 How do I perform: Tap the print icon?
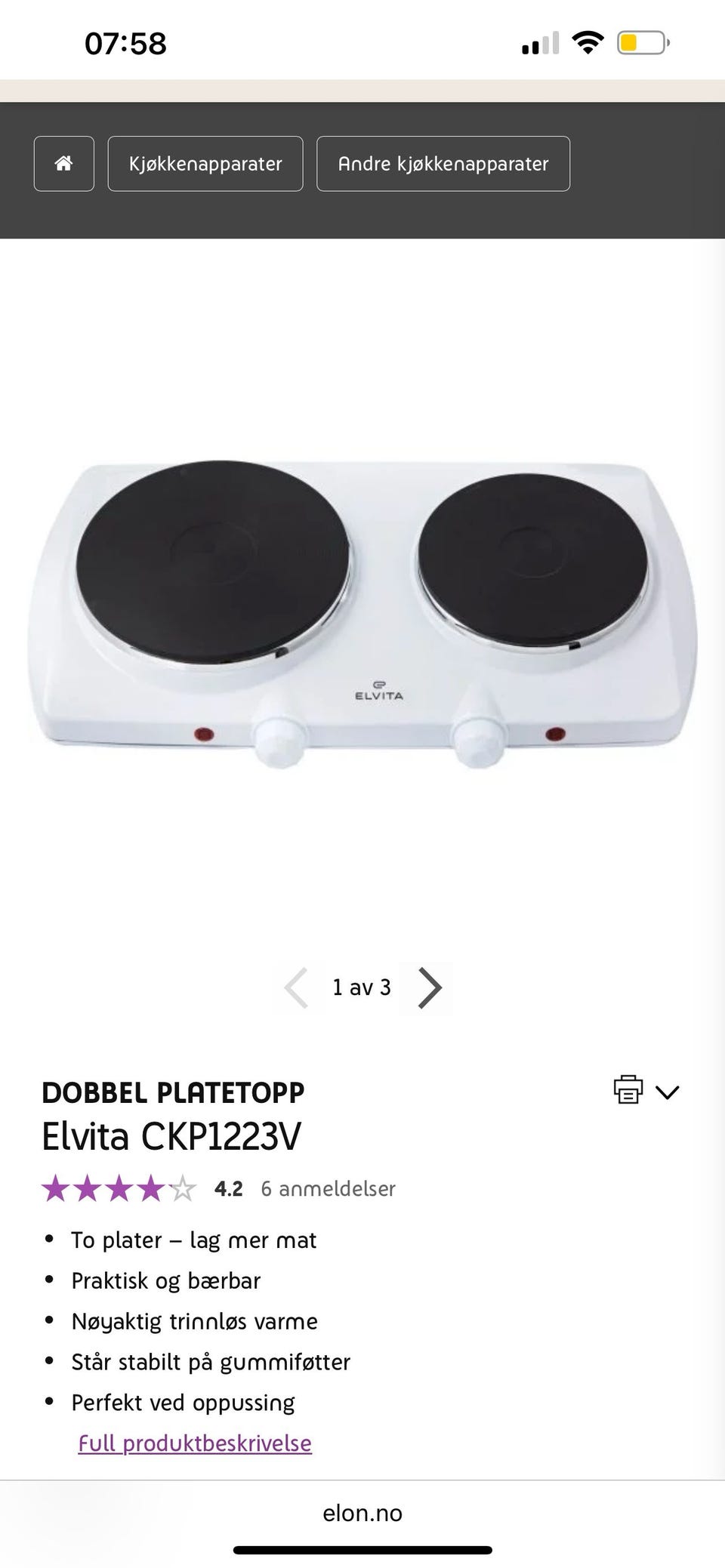(x=628, y=1089)
